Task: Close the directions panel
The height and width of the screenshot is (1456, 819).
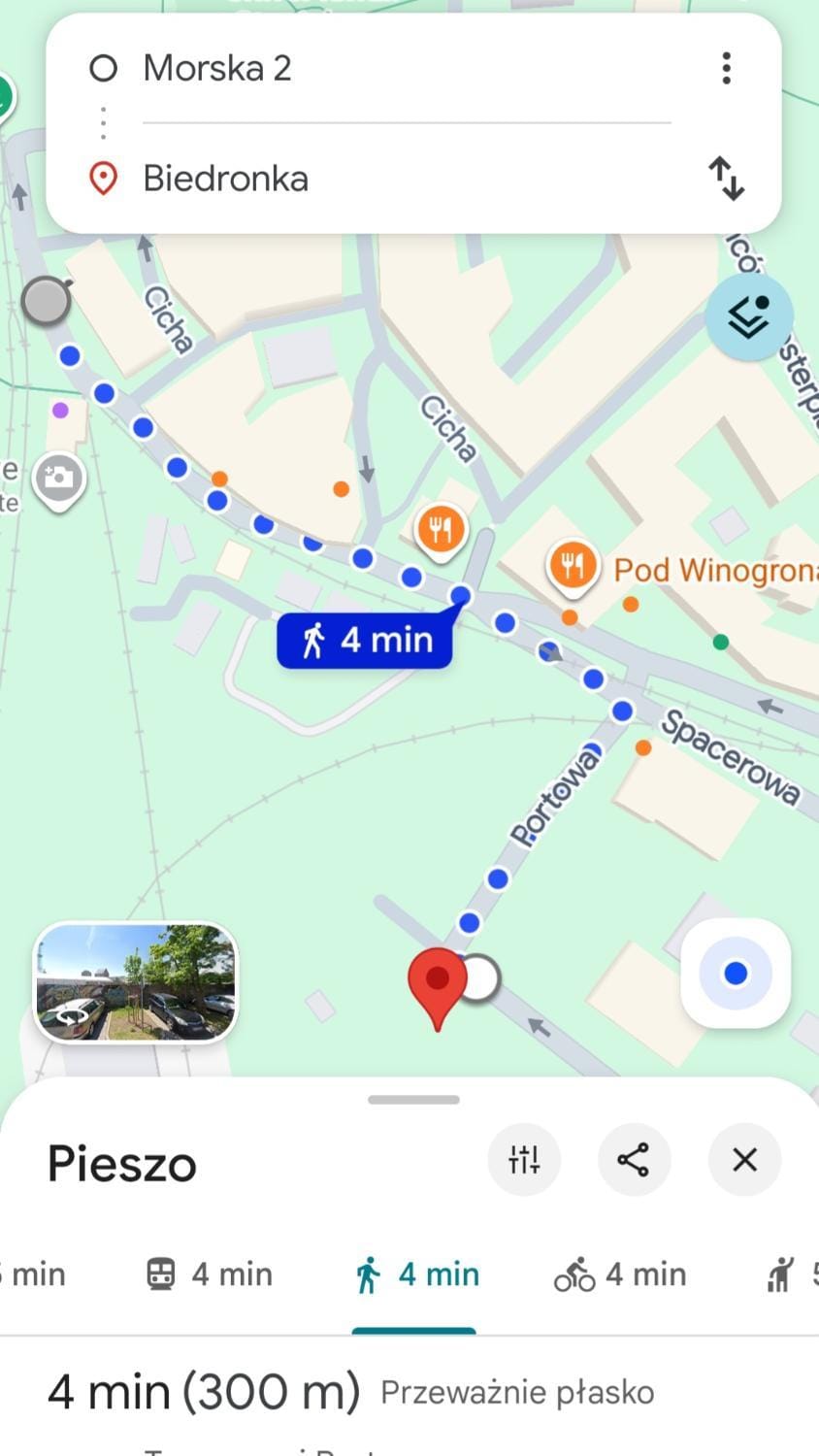Action: click(x=743, y=1160)
